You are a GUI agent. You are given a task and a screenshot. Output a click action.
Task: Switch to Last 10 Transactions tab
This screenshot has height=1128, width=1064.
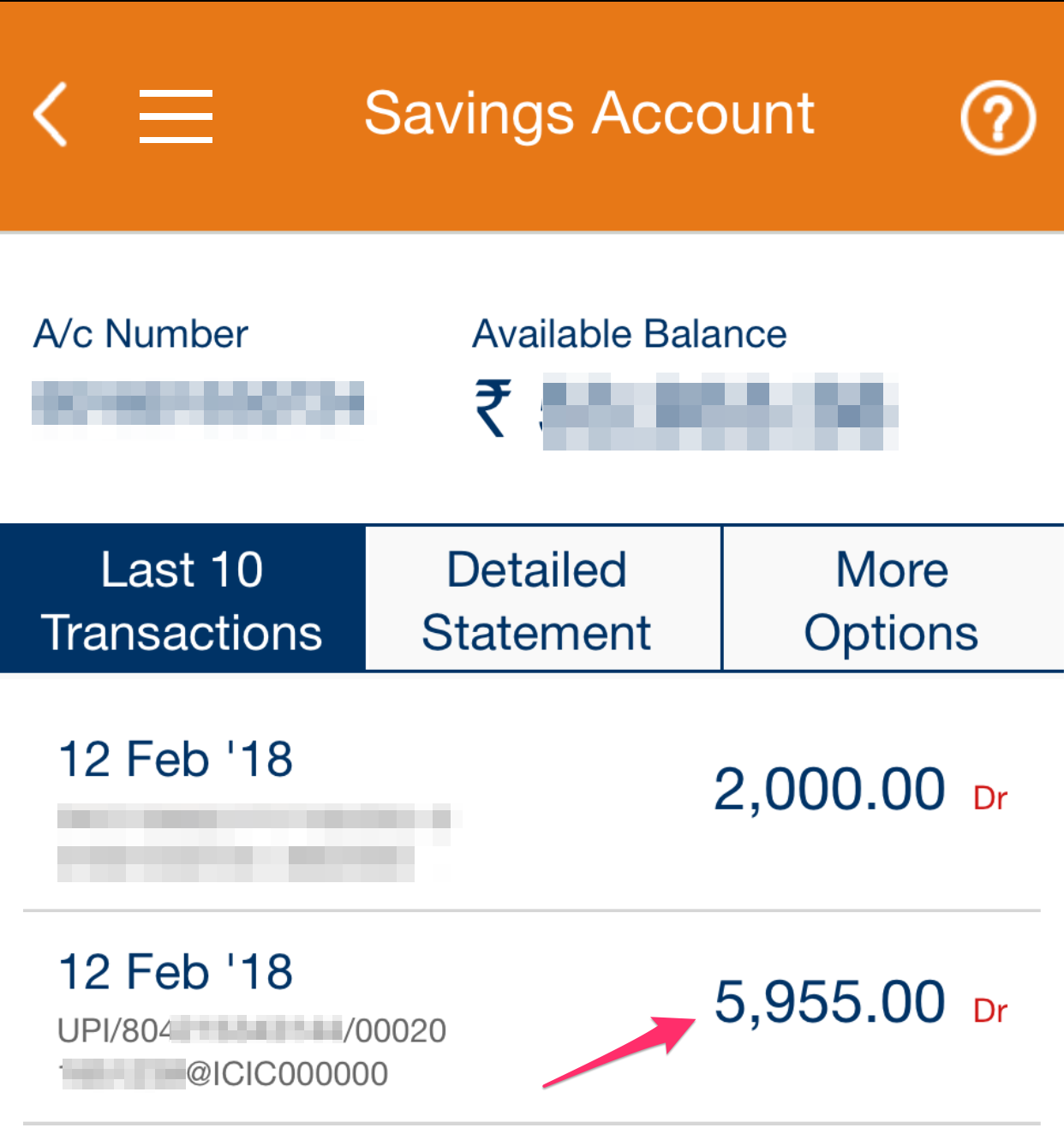tap(182, 600)
